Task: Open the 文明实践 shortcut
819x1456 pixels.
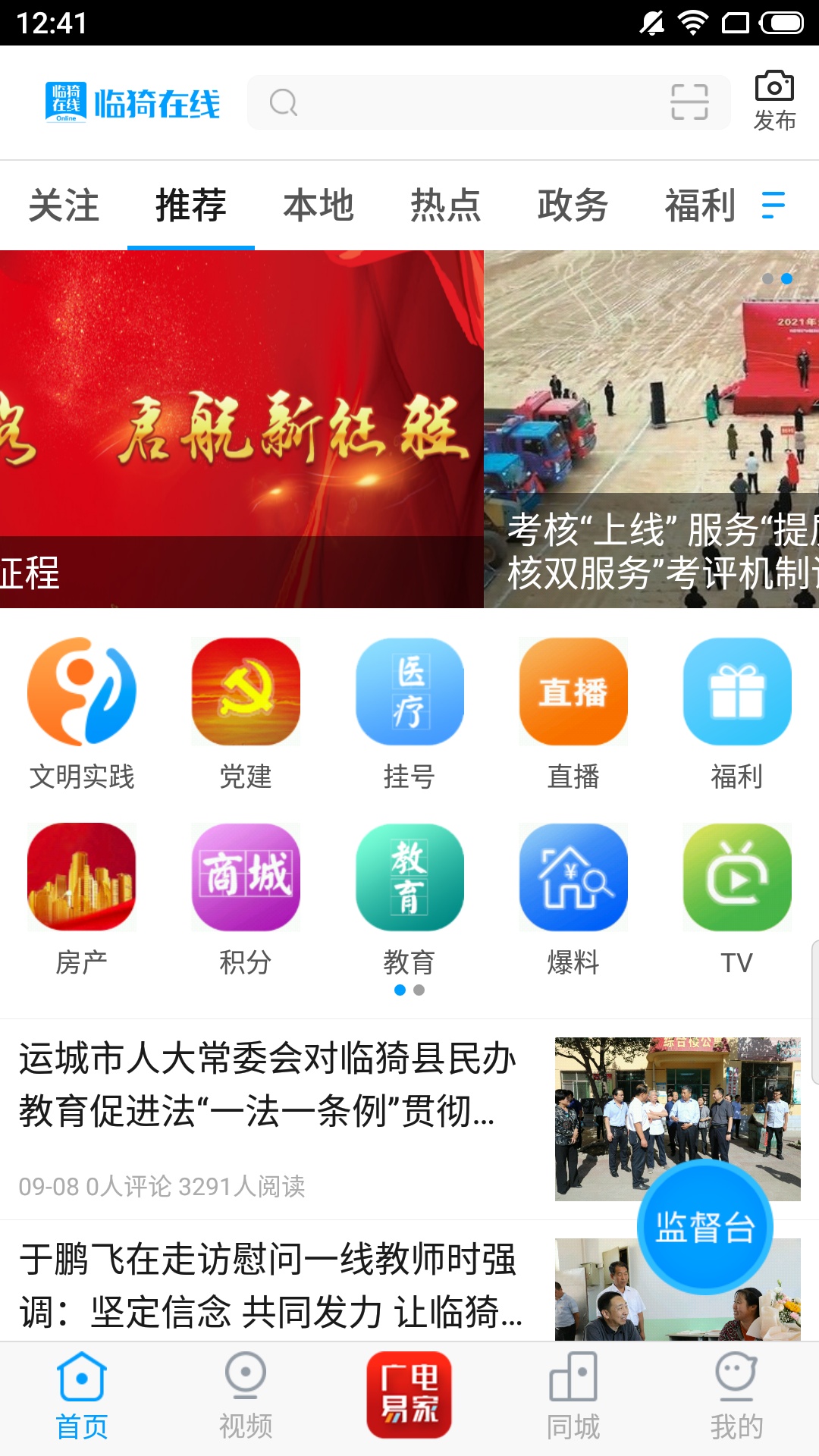Action: (x=82, y=713)
